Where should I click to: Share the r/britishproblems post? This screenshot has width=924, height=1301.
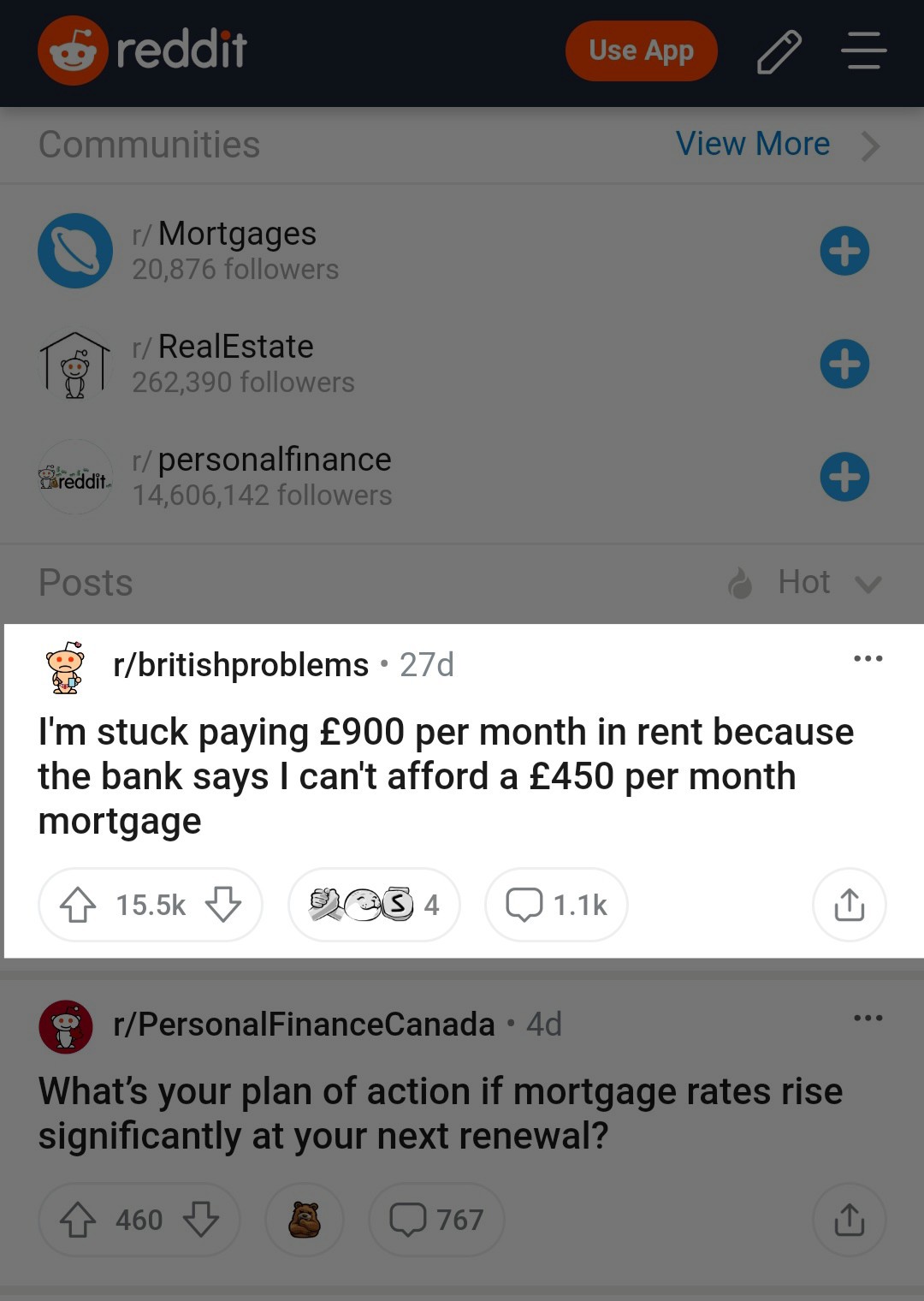click(849, 905)
